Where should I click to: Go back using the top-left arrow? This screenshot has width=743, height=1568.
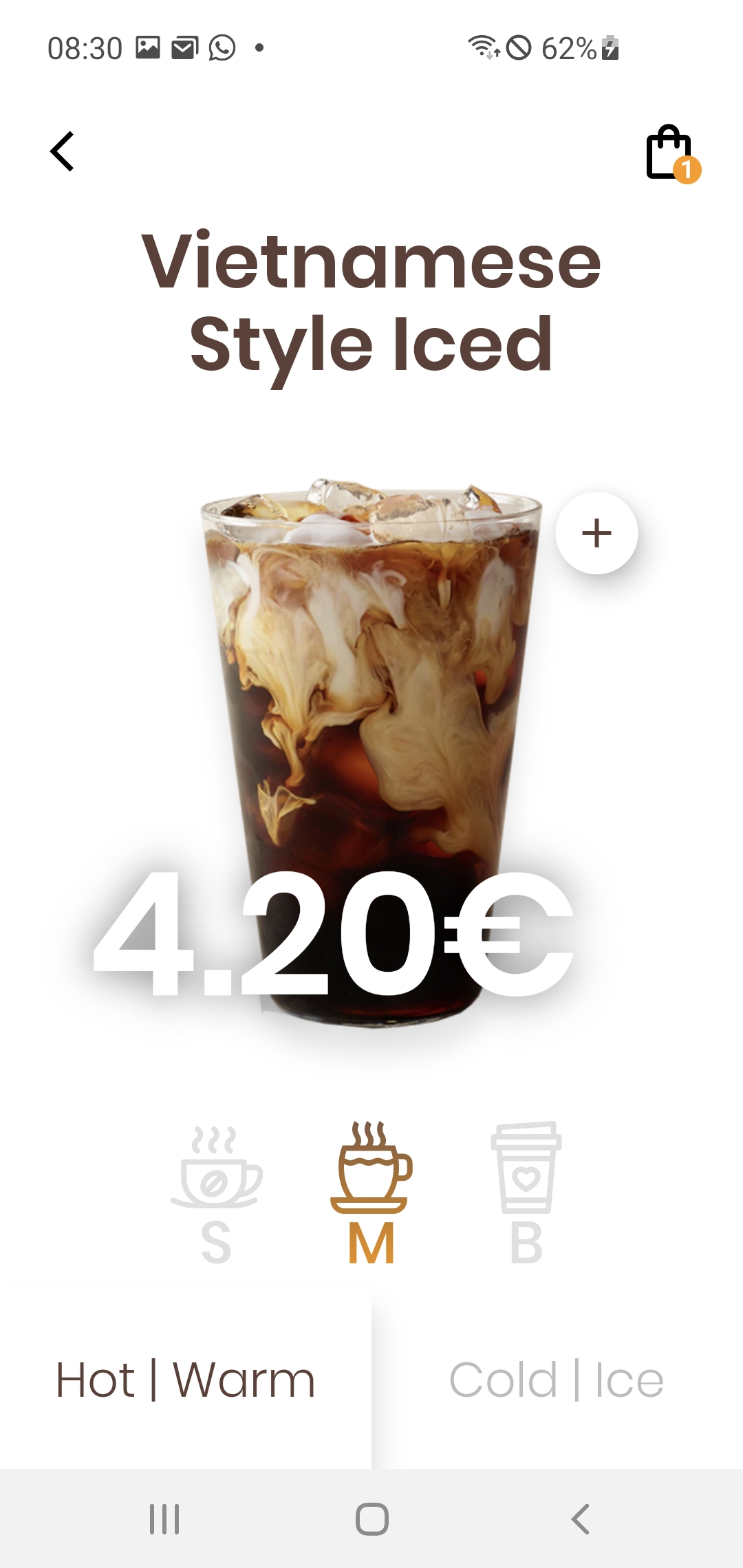click(63, 151)
